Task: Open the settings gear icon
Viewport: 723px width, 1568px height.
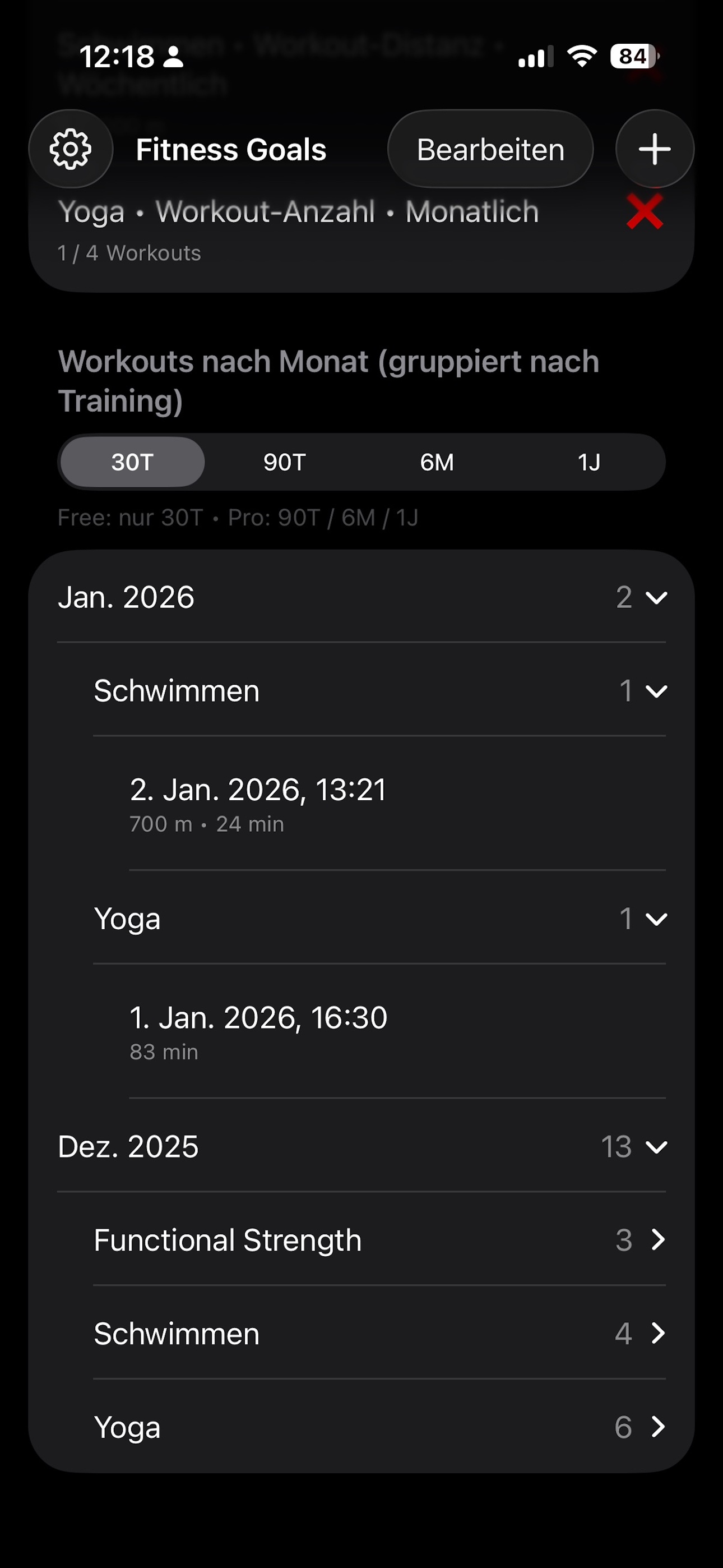Action: [70, 149]
